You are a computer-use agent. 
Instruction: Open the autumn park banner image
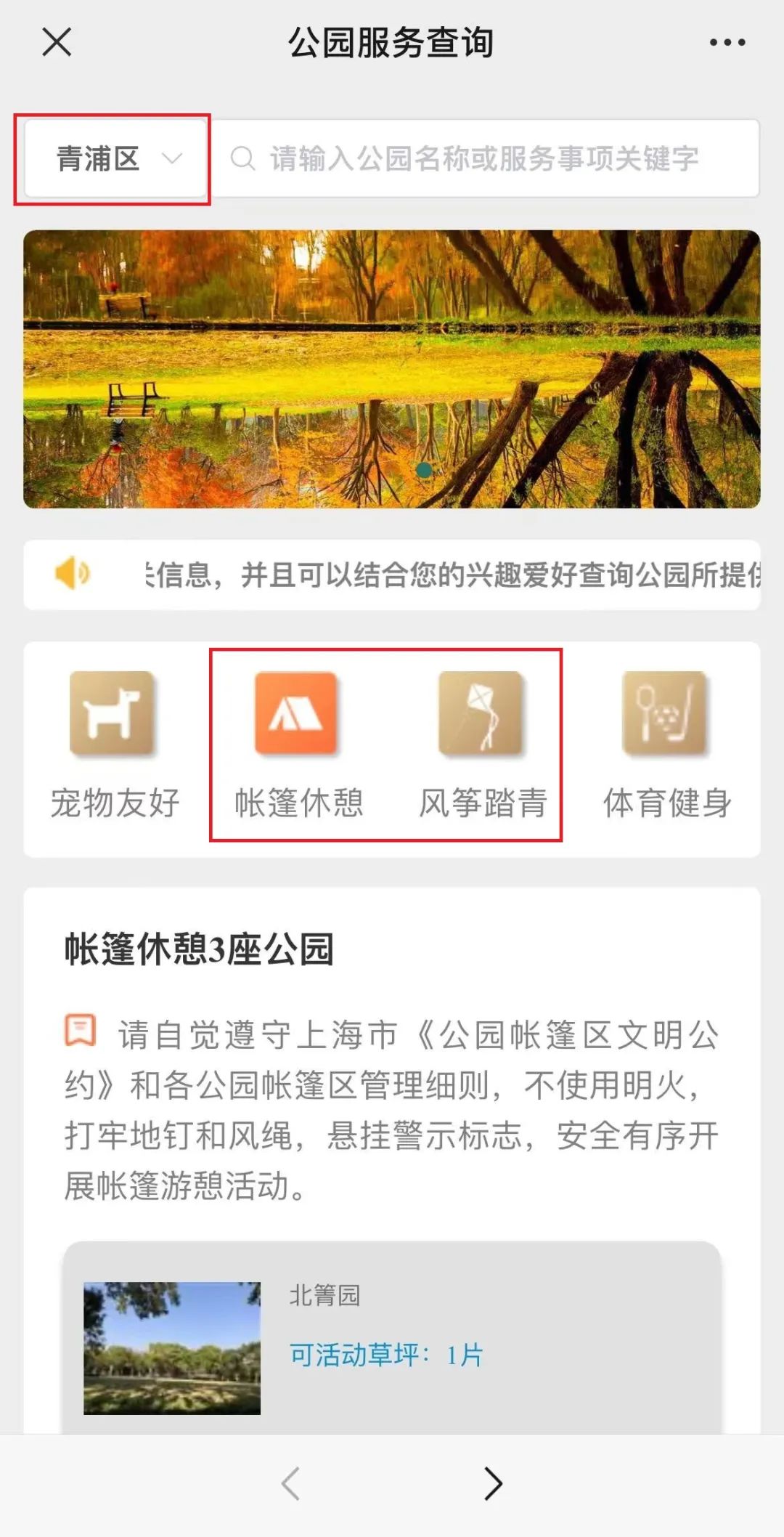pyautogui.click(x=392, y=369)
